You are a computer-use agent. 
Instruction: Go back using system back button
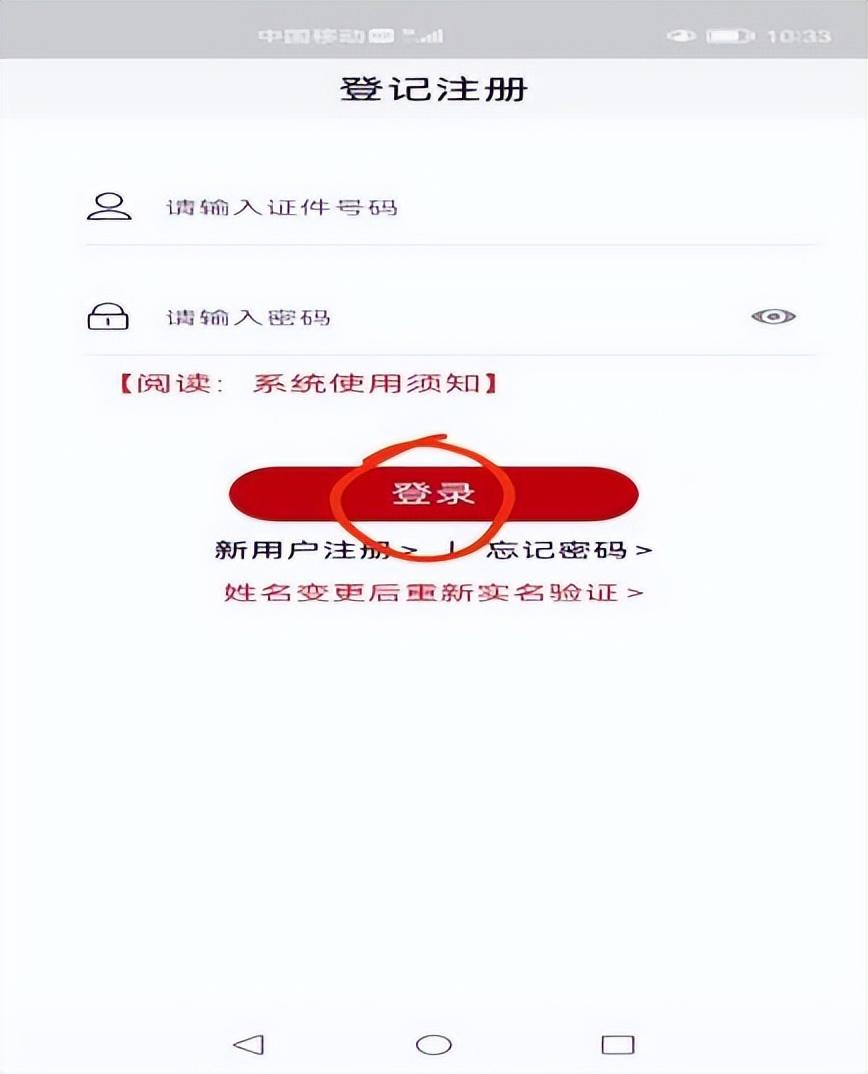[x=248, y=1045]
